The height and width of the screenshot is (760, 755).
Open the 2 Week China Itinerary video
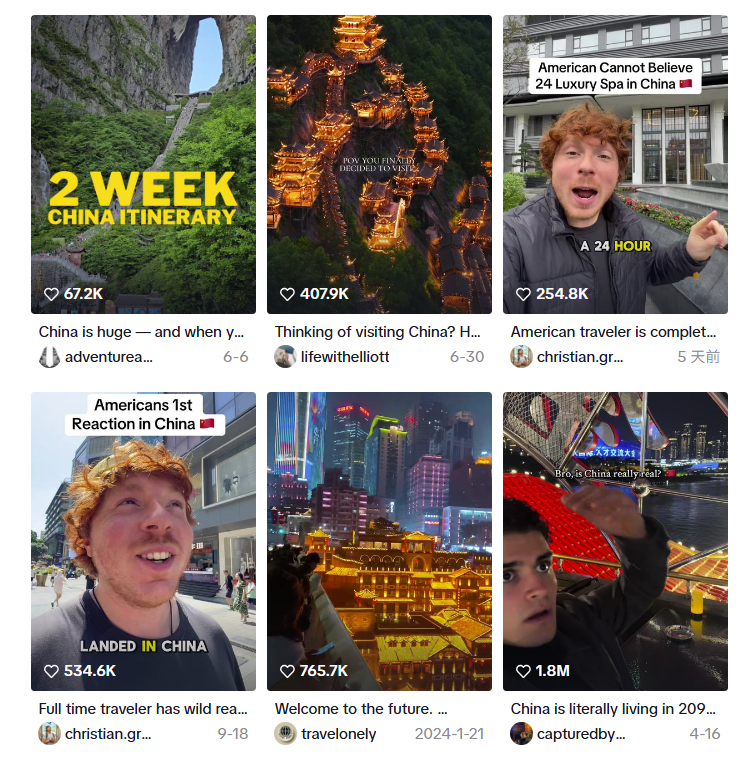(143, 165)
